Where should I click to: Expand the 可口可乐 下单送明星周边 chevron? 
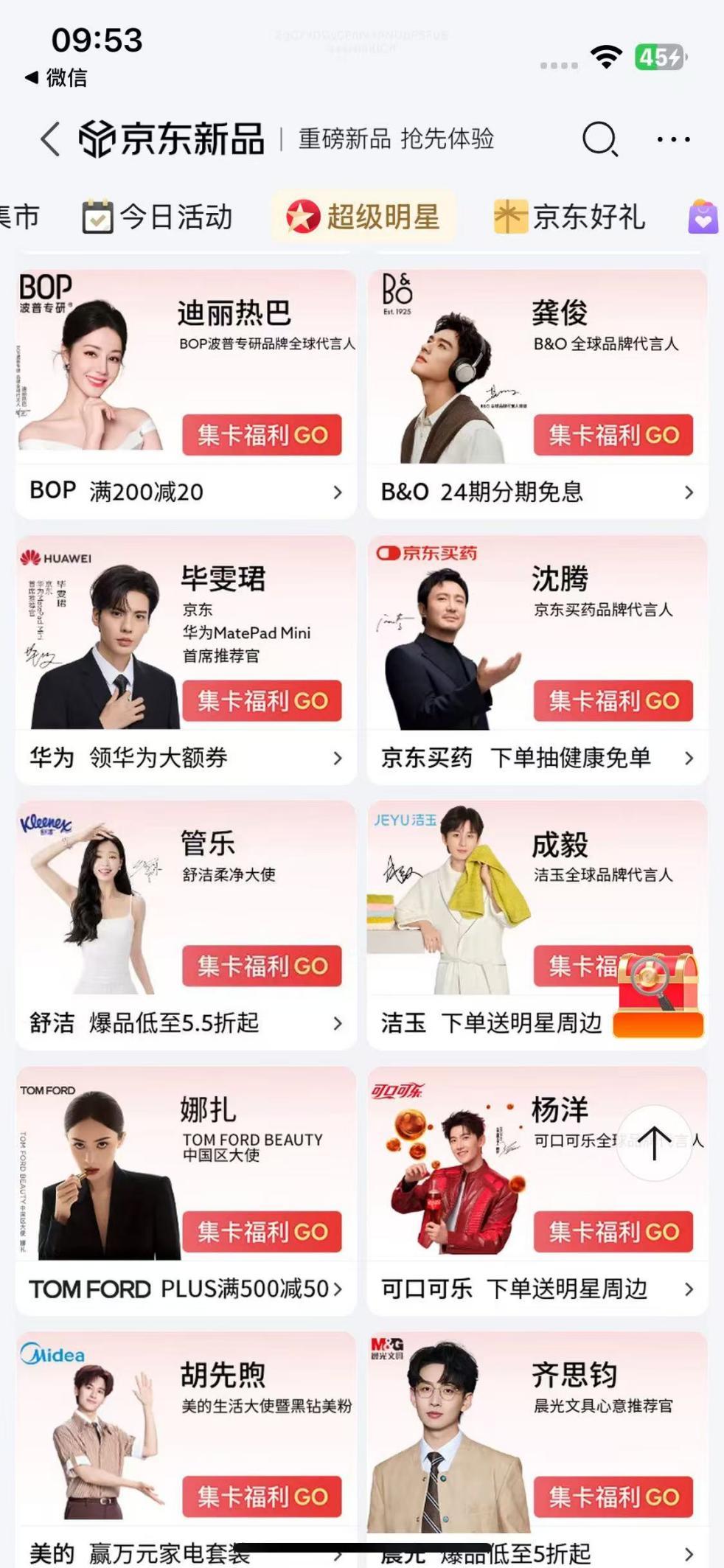[x=690, y=1289]
